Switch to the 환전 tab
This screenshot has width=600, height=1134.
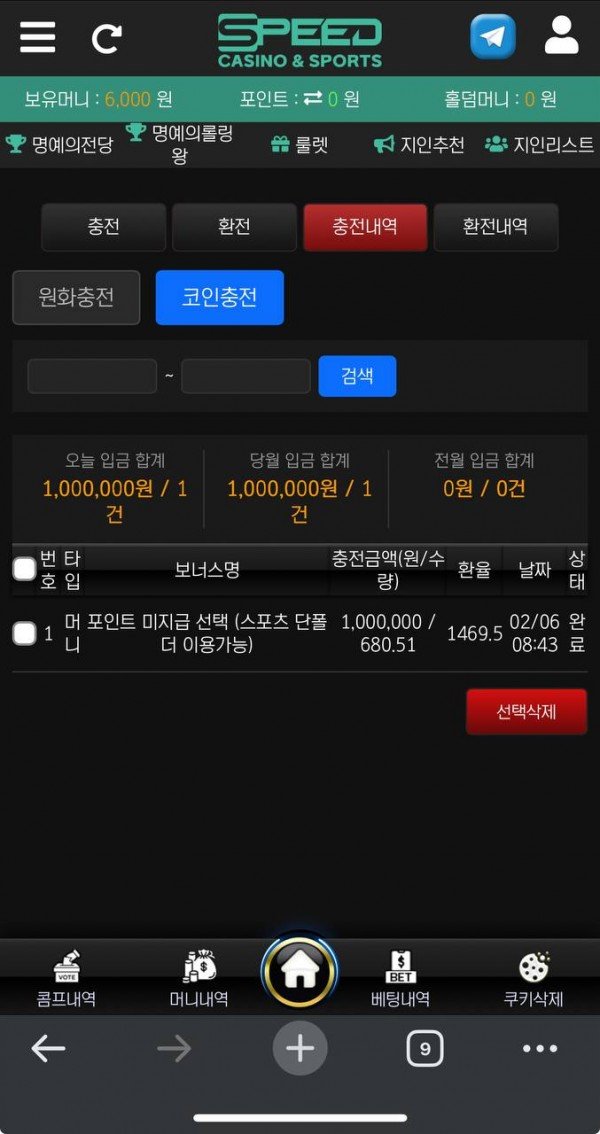[234, 227]
